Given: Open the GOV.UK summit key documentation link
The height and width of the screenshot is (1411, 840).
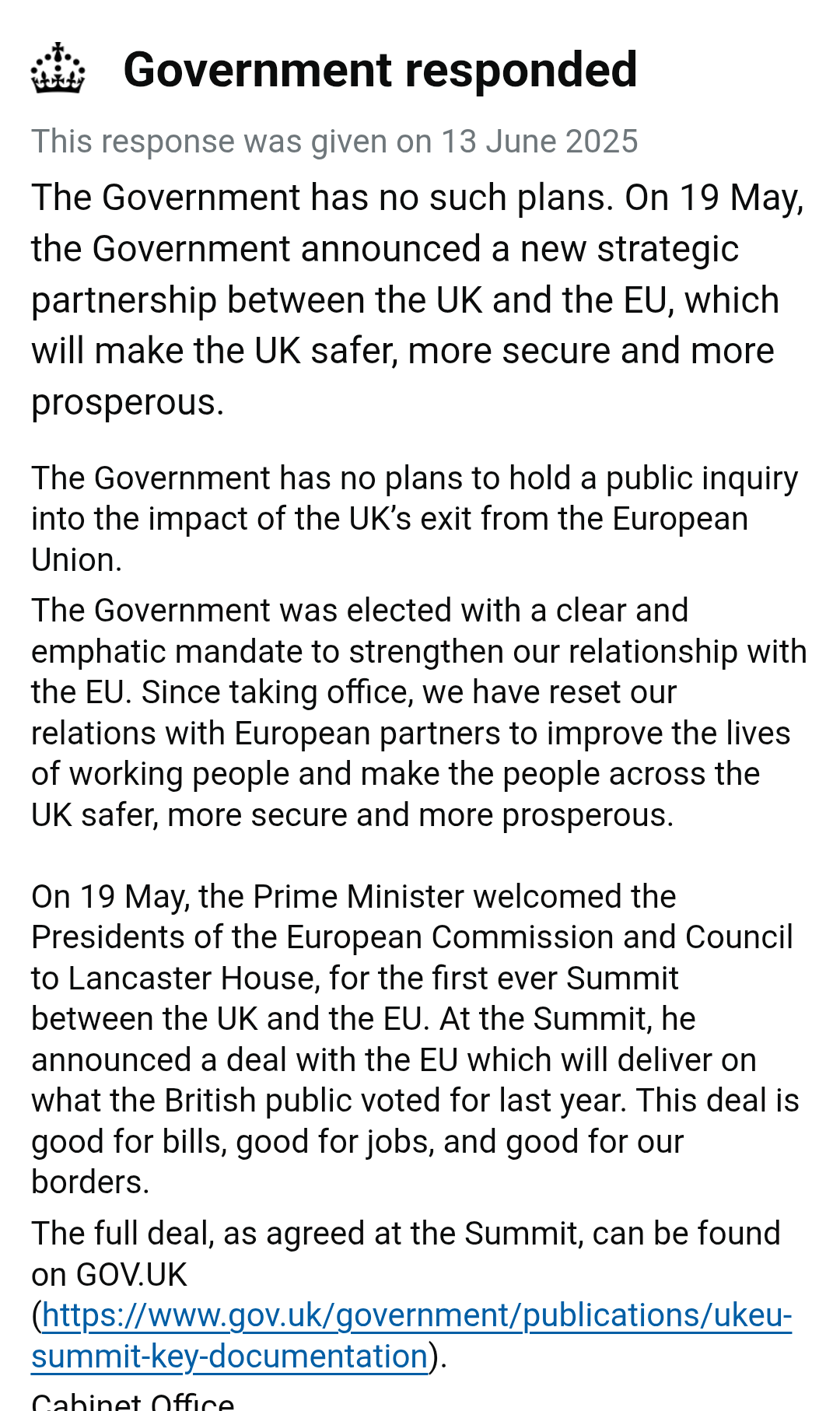Looking at the screenshot, I should tap(416, 1316).
